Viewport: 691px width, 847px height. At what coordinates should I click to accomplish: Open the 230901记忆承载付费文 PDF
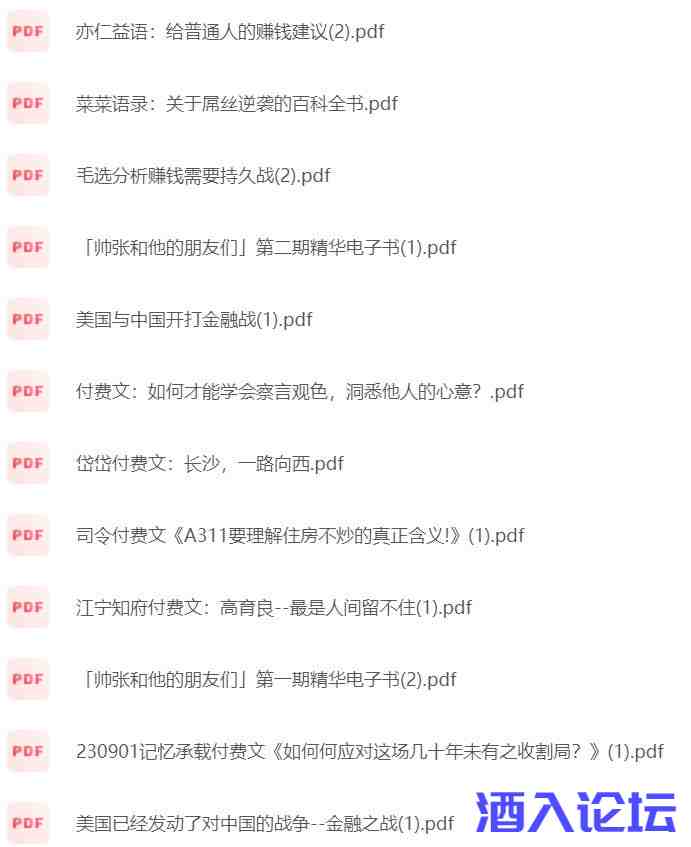pos(370,752)
